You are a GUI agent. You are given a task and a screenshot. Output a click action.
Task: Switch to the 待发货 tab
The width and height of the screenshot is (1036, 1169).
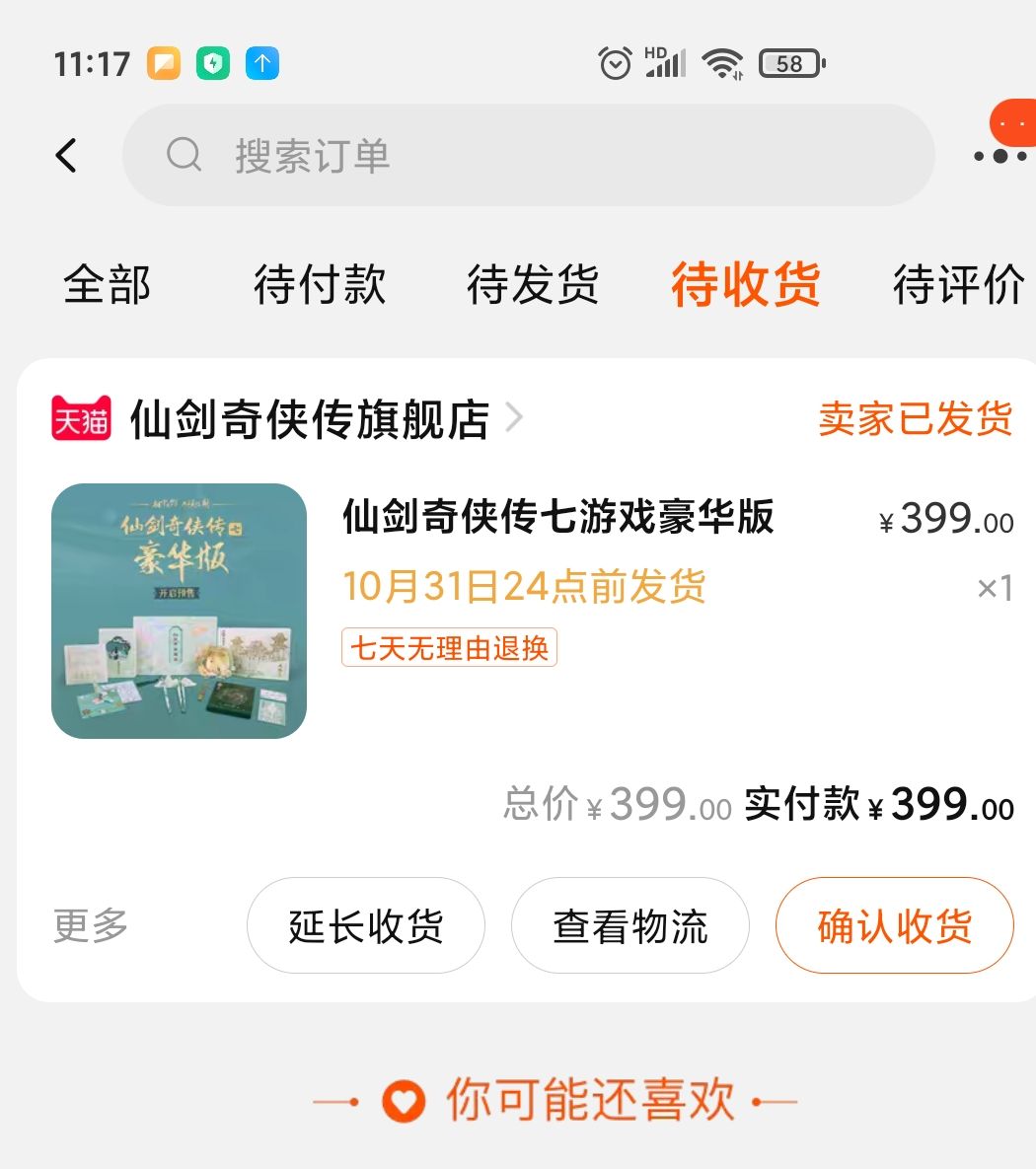tap(533, 285)
